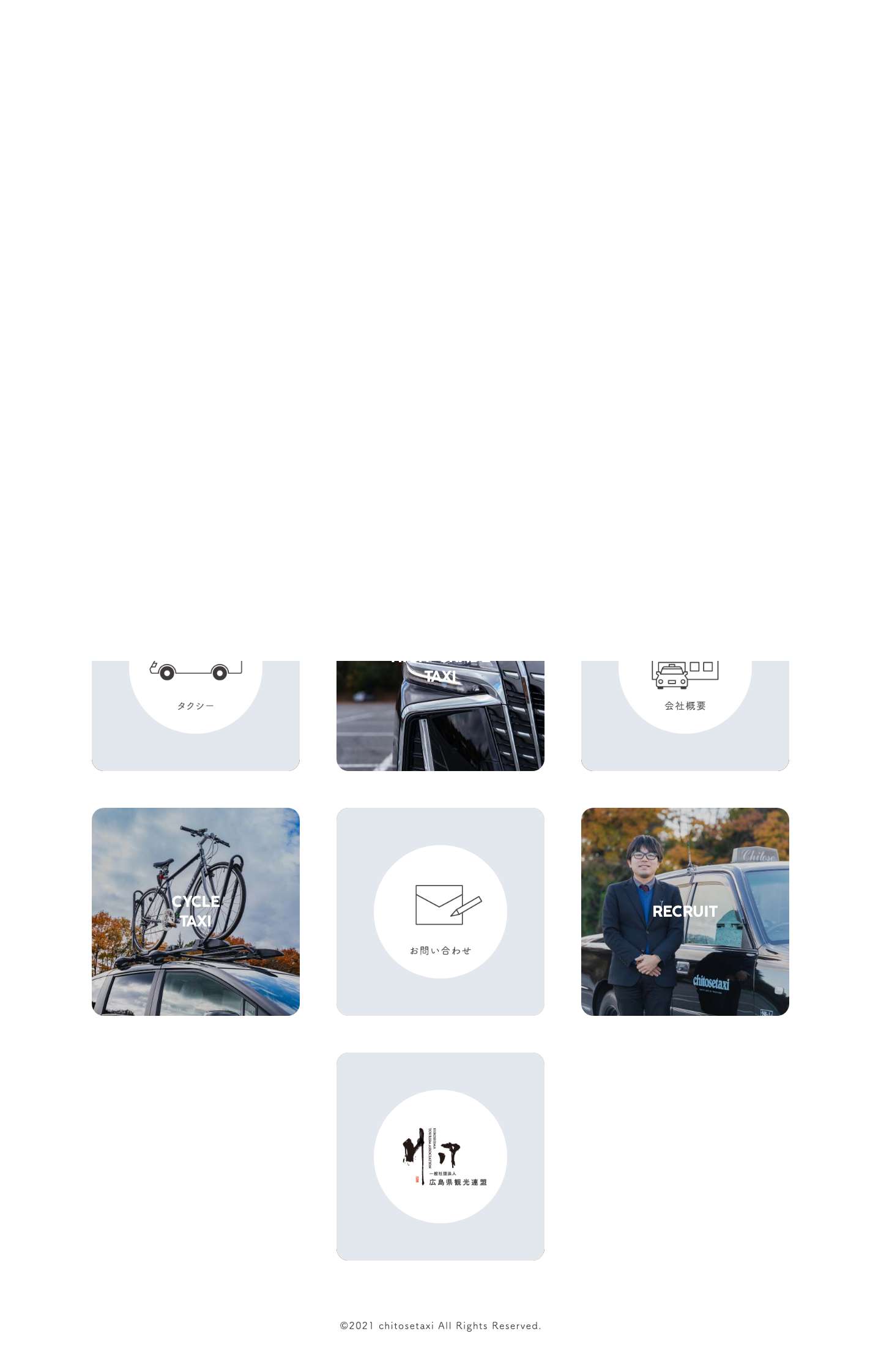Viewport: 881px width, 1372px height.
Task: Open the 広島県観光連盟 tile
Action: 440,1156
